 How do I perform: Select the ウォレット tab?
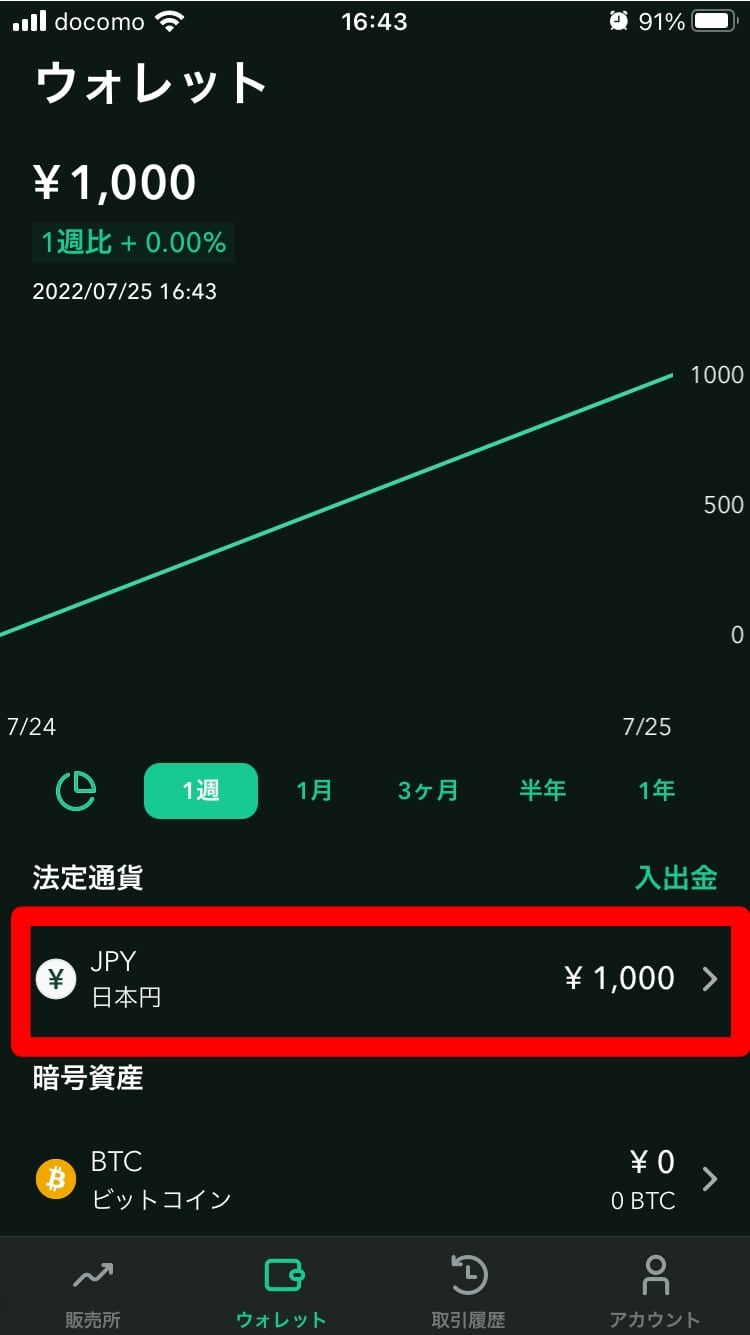pos(281,1291)
